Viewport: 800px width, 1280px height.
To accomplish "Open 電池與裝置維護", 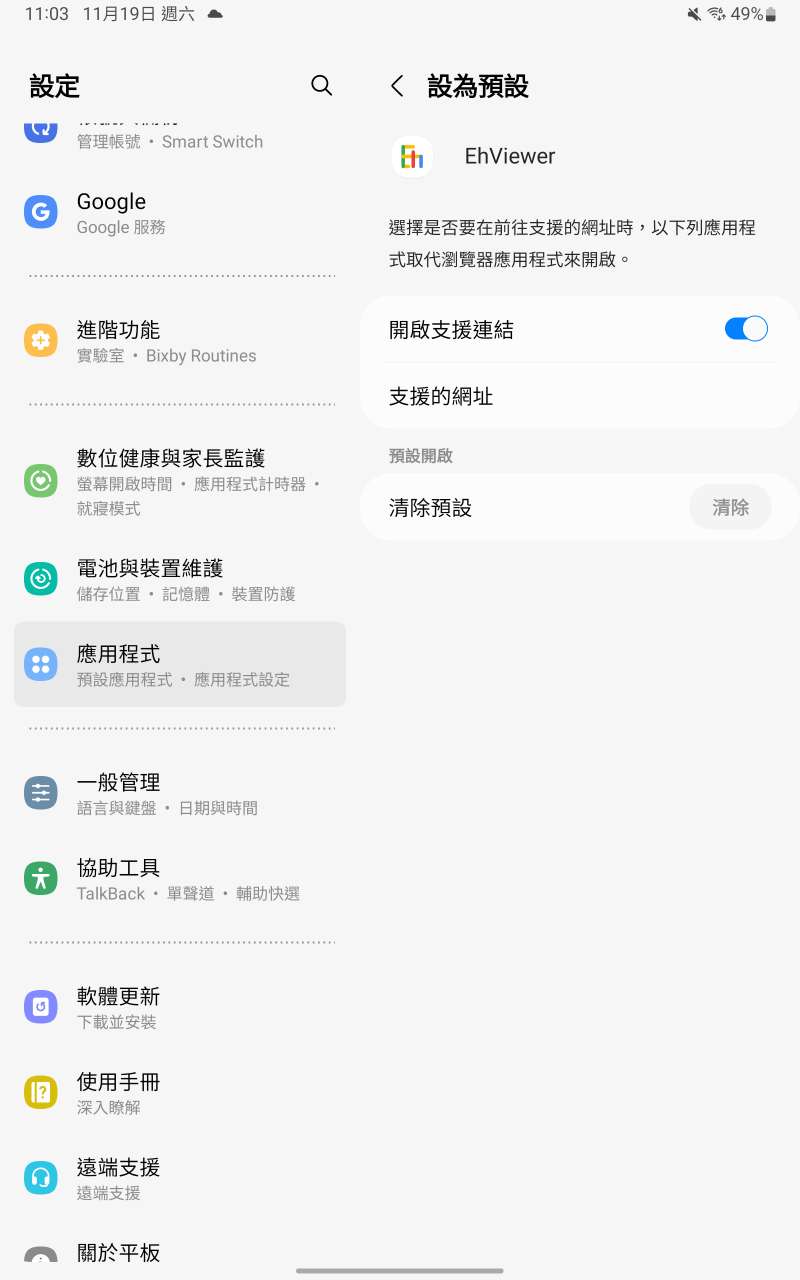I will coord(180,579).
